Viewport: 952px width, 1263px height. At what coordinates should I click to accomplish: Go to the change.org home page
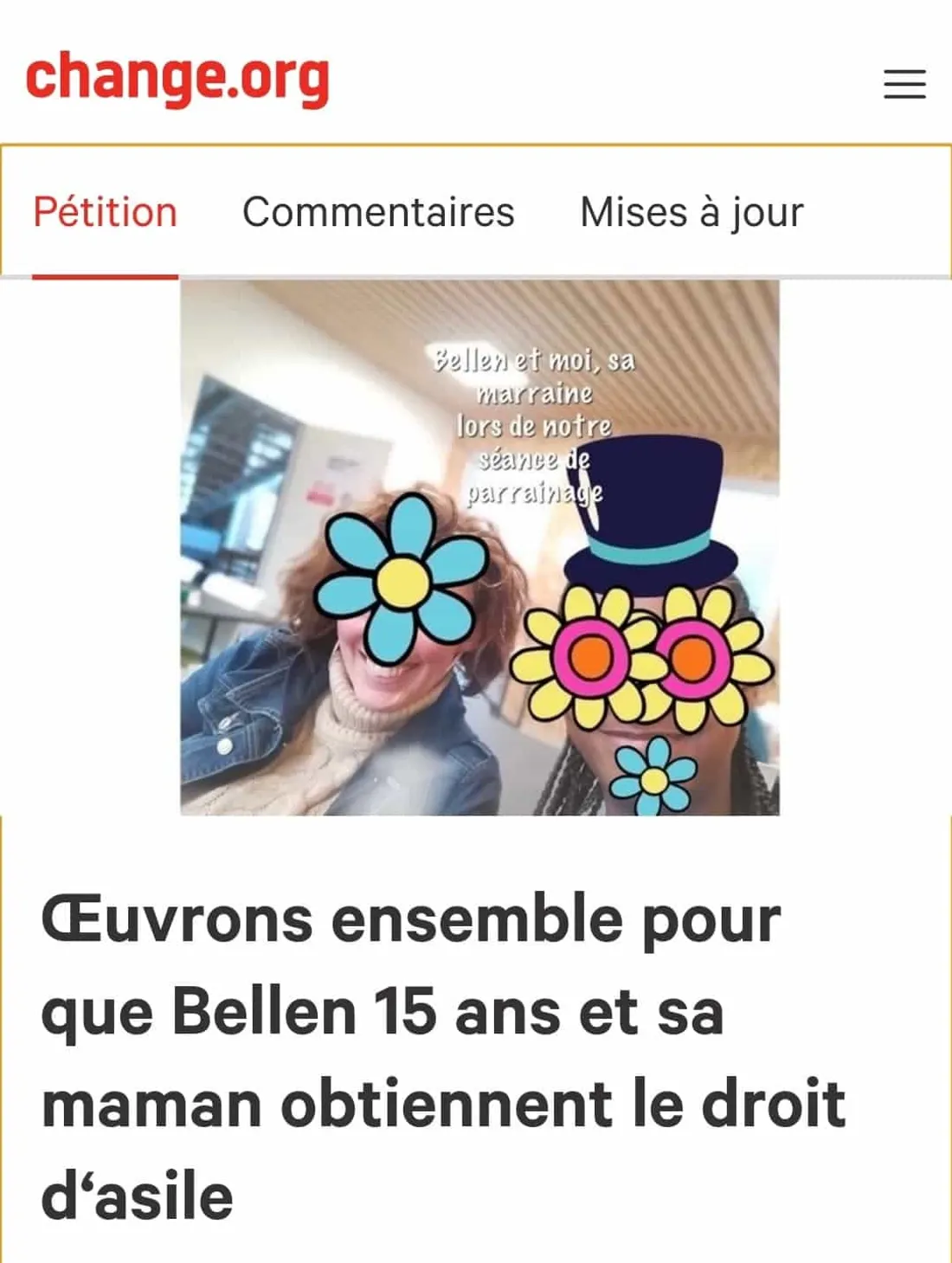(177, 78)
